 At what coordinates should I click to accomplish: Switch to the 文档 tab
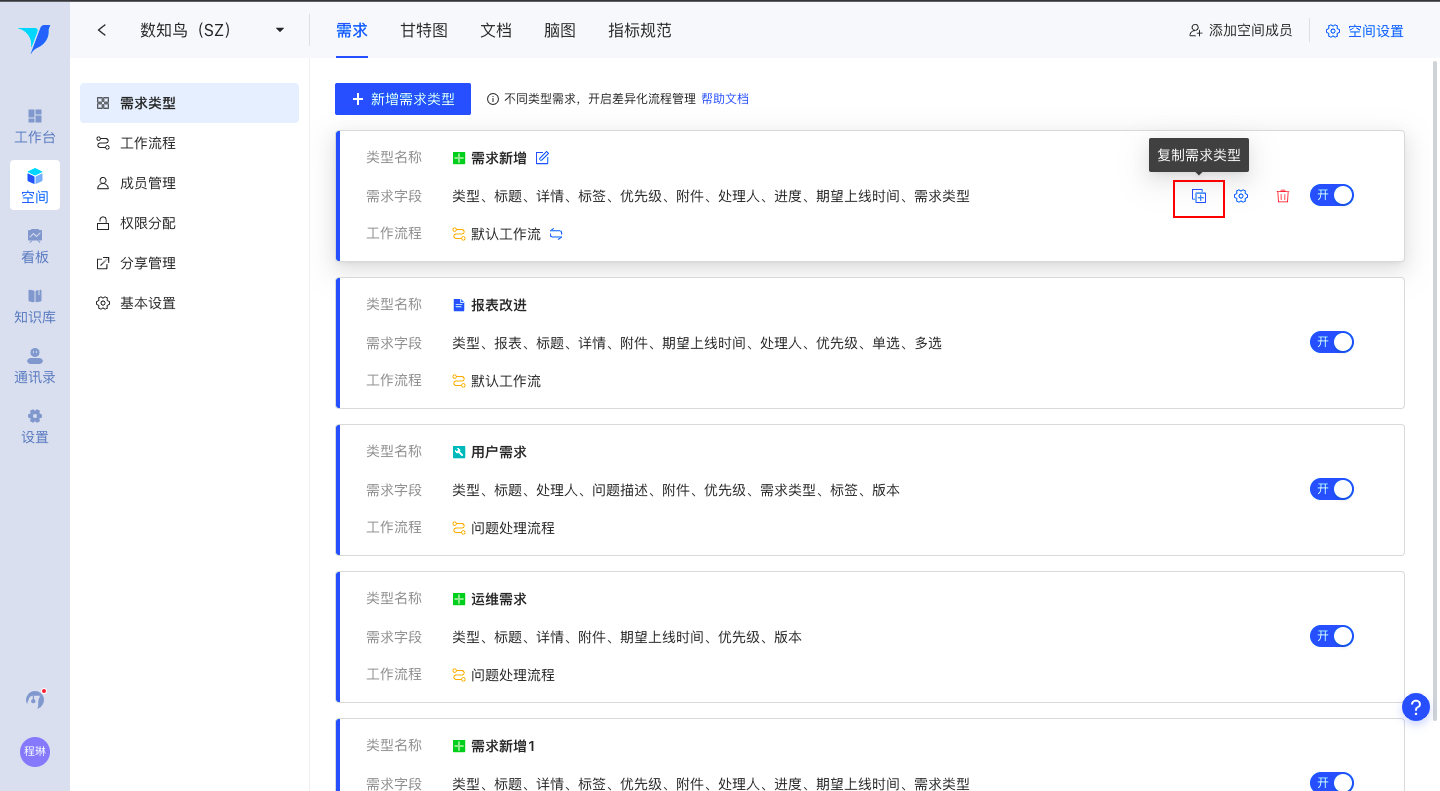coord(496,30)
